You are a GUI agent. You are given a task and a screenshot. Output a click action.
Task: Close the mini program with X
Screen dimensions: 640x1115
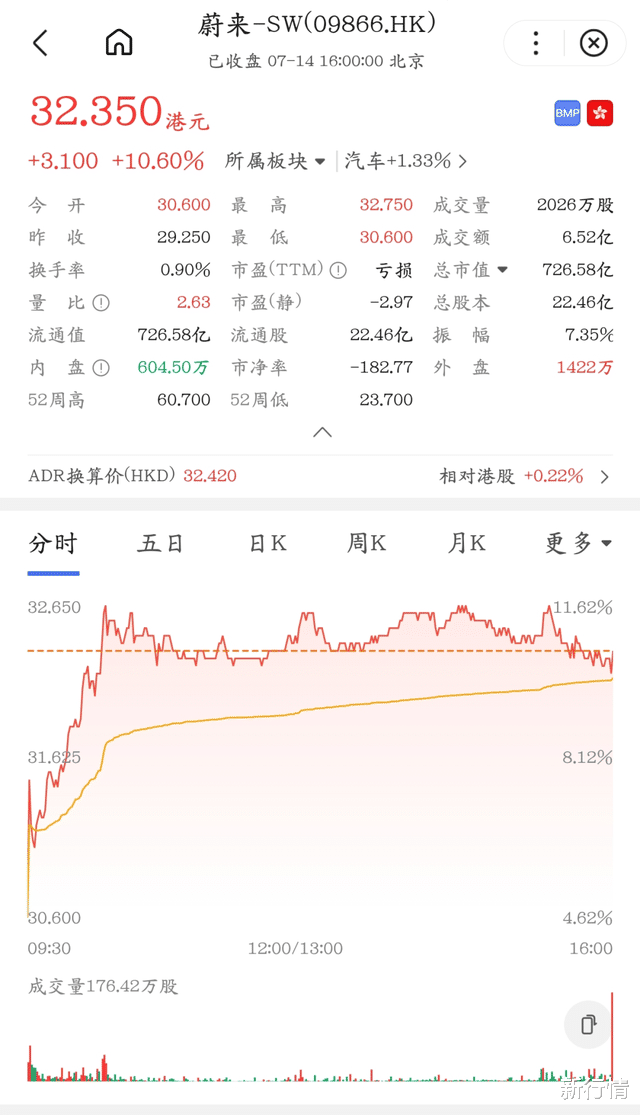click(x=594, y=43)
